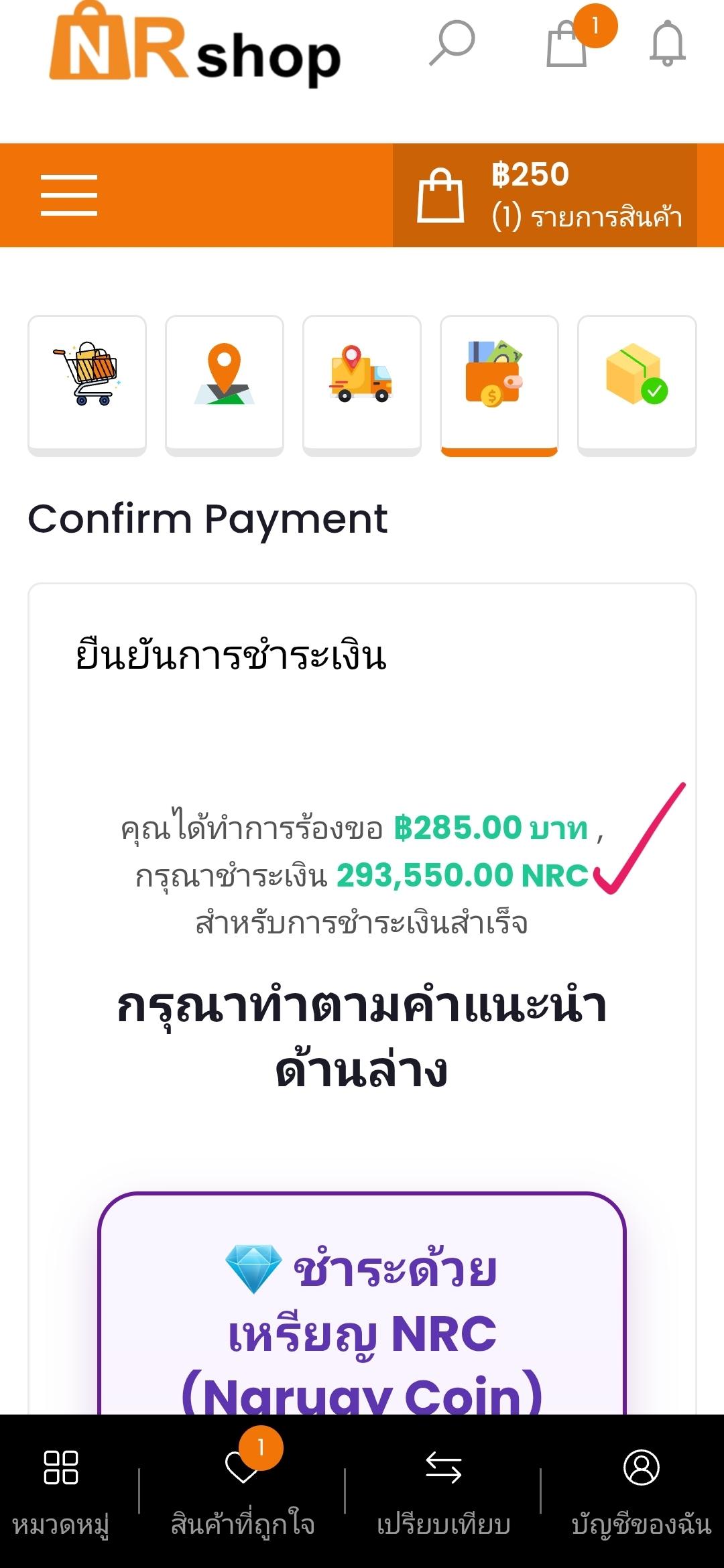The height and width of the screenshot is (1568, 724).
Task: Select the wallet payment step
Action: point(499,384)
